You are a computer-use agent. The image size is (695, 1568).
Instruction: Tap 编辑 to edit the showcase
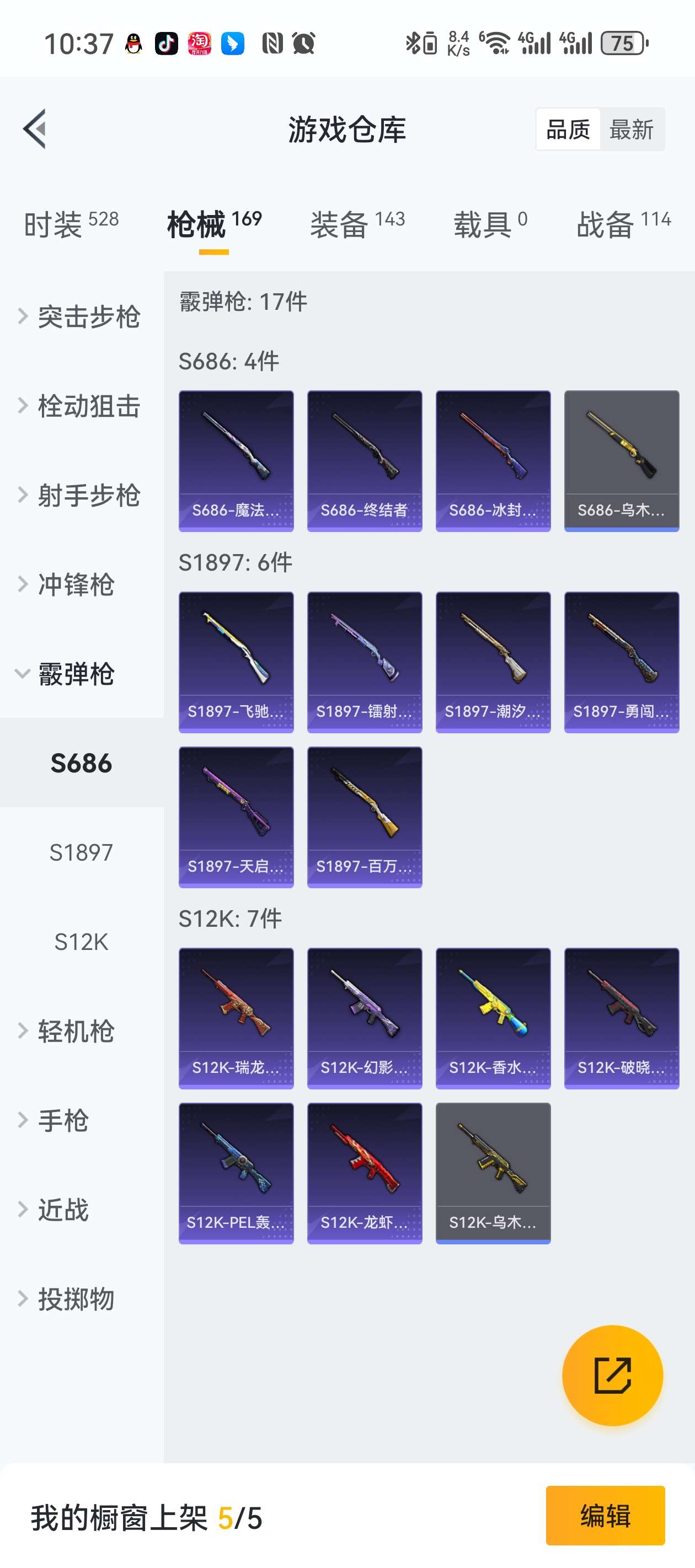[x=605, y=1516]
